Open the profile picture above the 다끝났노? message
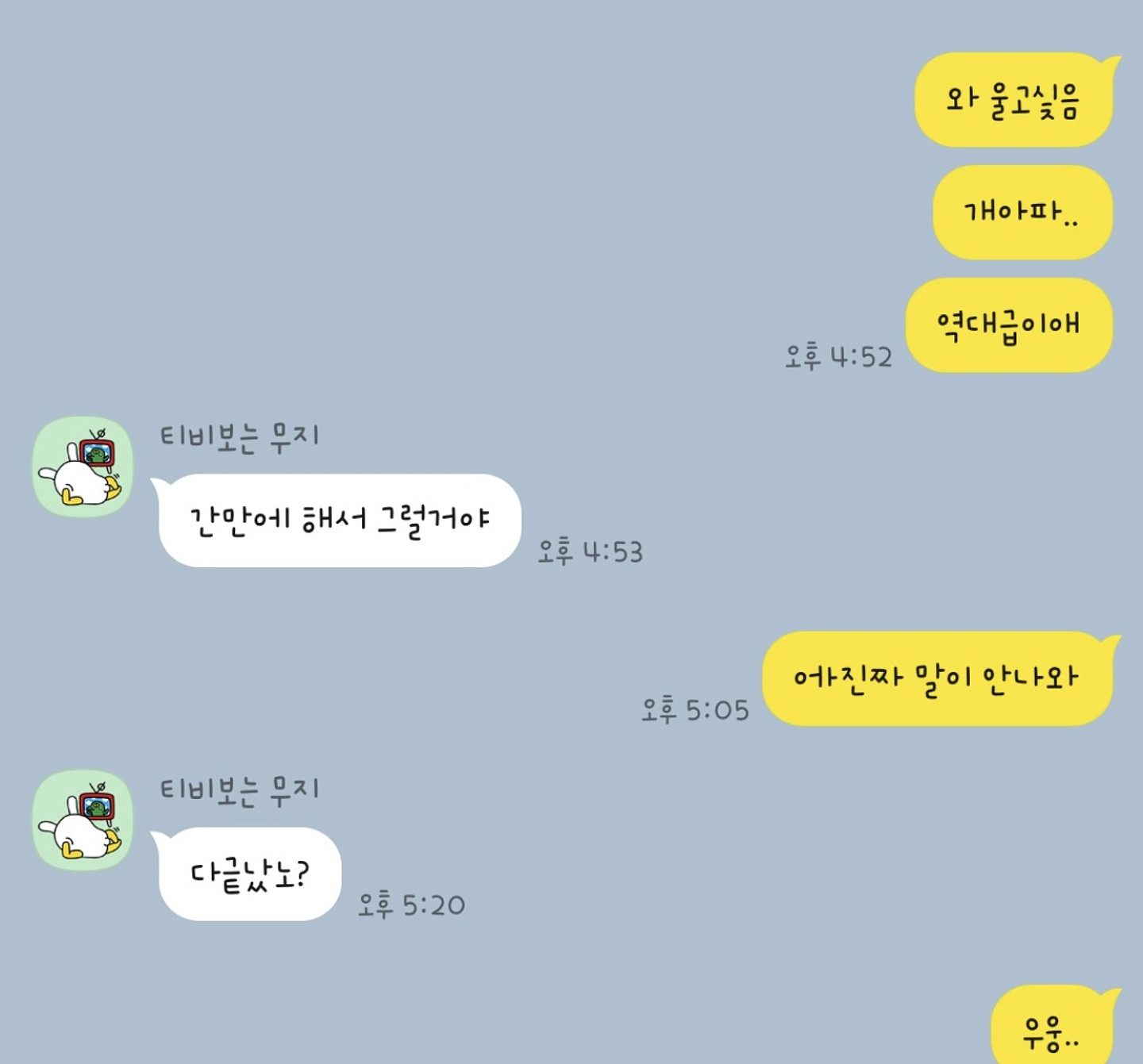1143x1064 pixels. point(83,820)
